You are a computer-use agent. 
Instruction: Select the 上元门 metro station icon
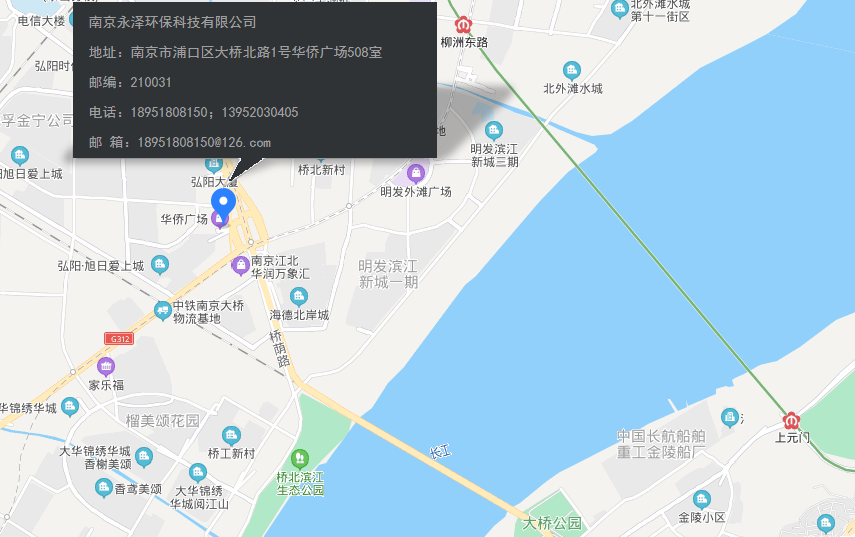pyautogui.click(x=792, y=420)
